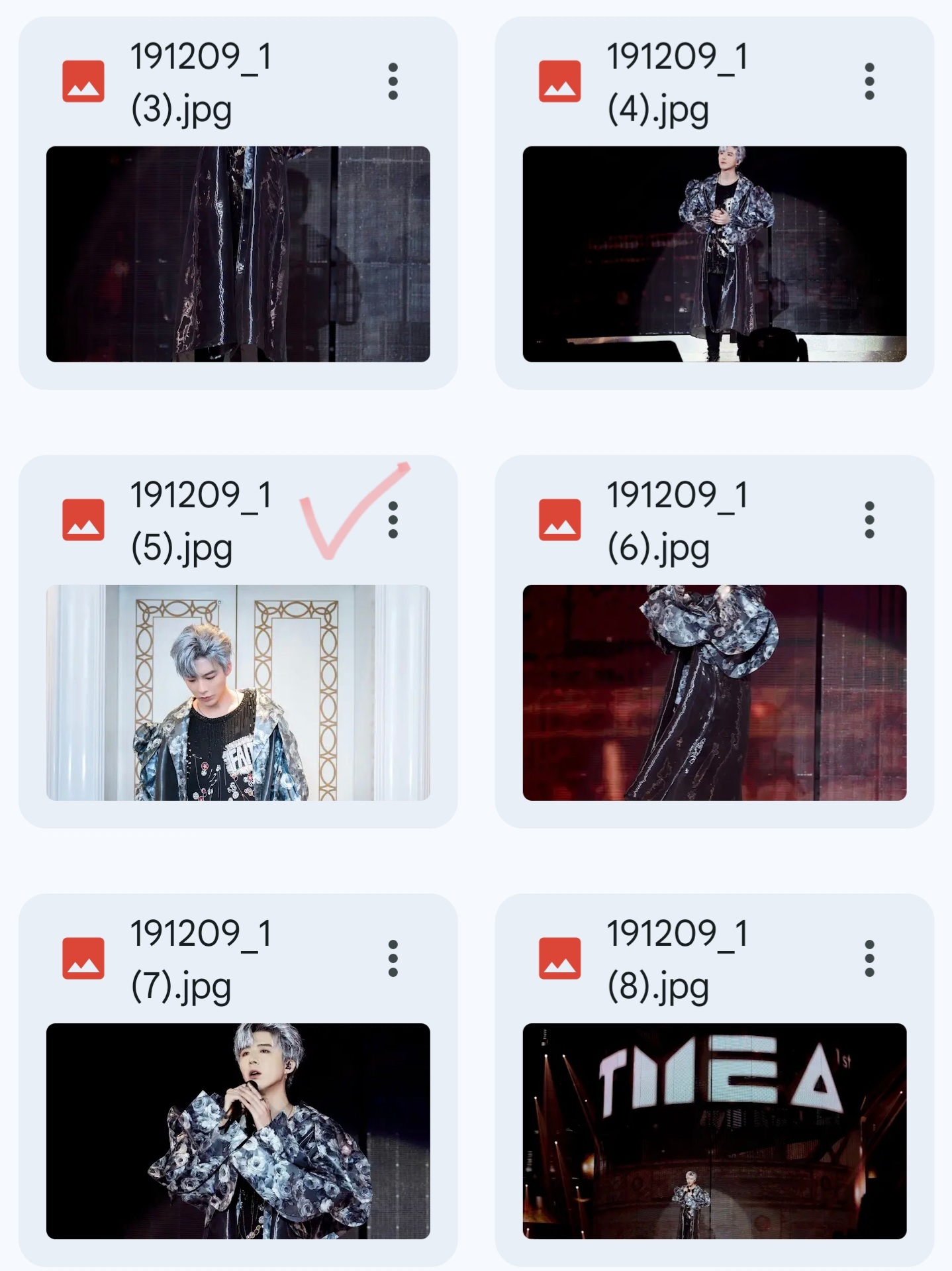
Task: View the 191209_1 (6).jpg image file
Action: [714, 692]
